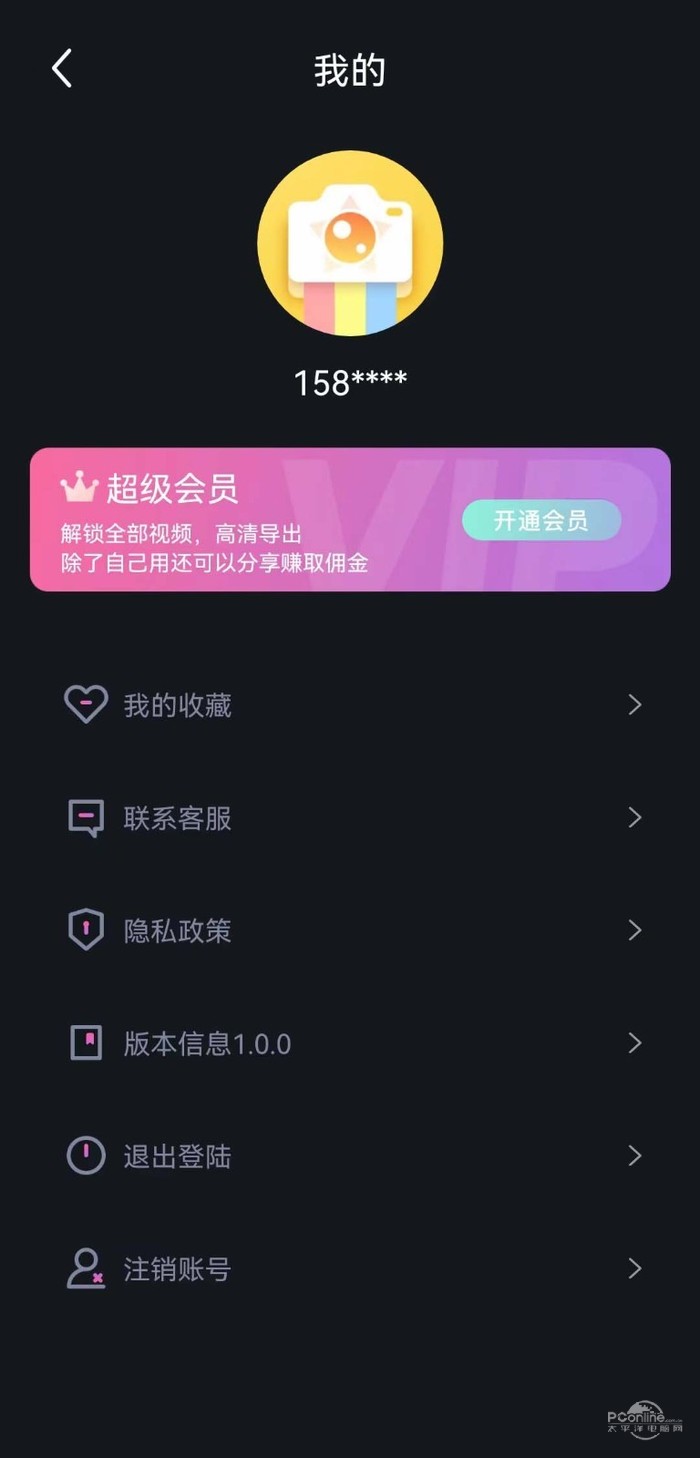700x1458 pixels.
Task: Go back using the top-left arrow
Action: [x=62, y=69]
